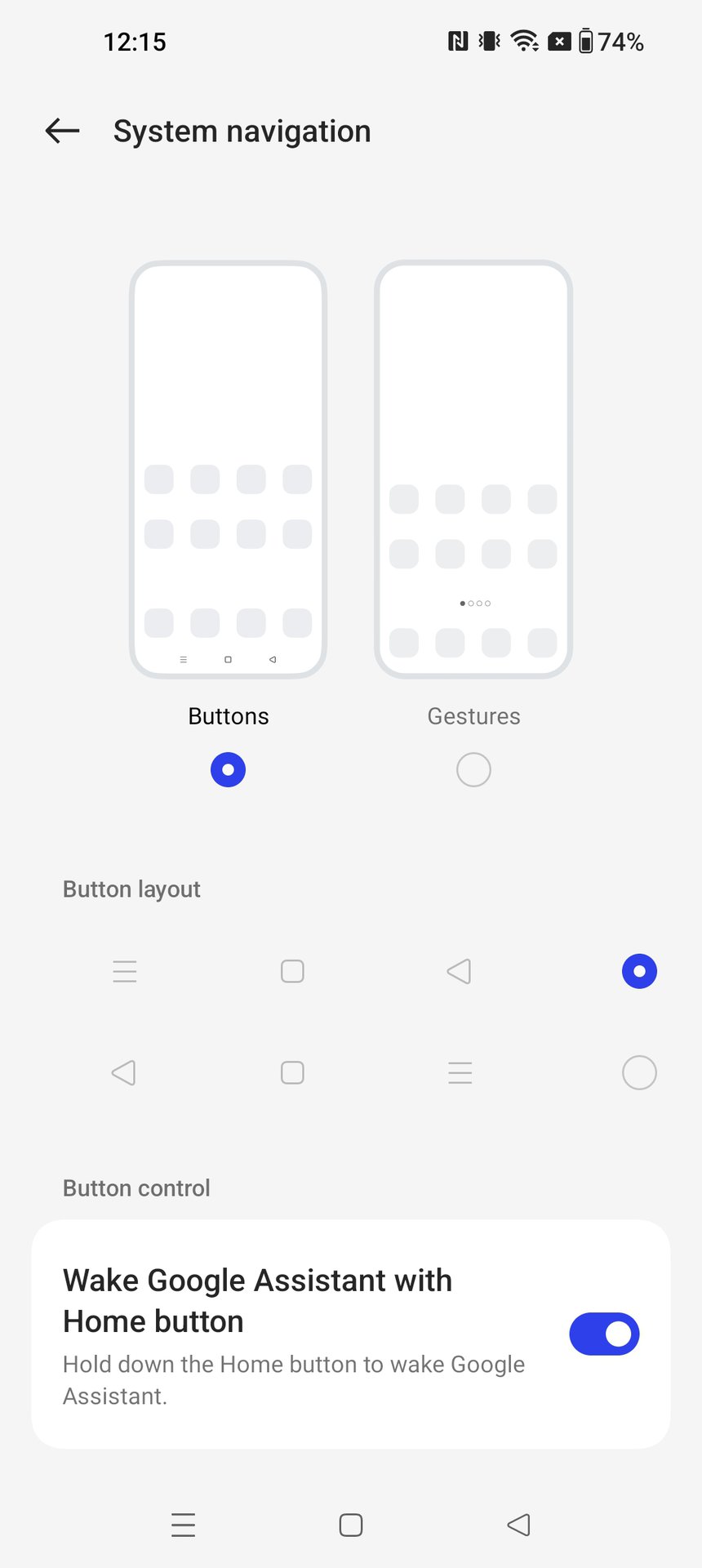702x1568 pixels.
Task: Select the Buttons navigation option
Action: (x=228, y=769)
